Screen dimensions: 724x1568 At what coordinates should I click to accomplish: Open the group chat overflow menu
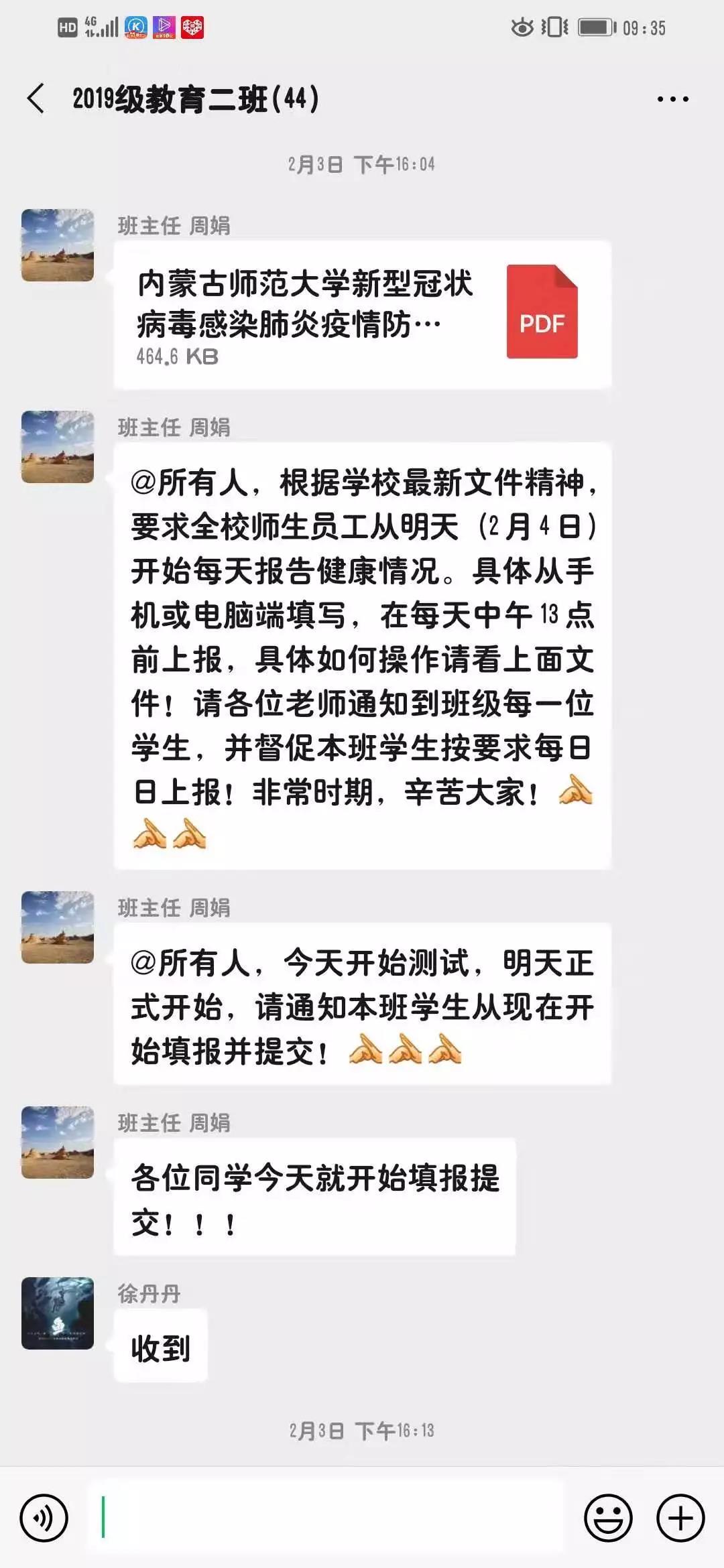tap(672, 99)
